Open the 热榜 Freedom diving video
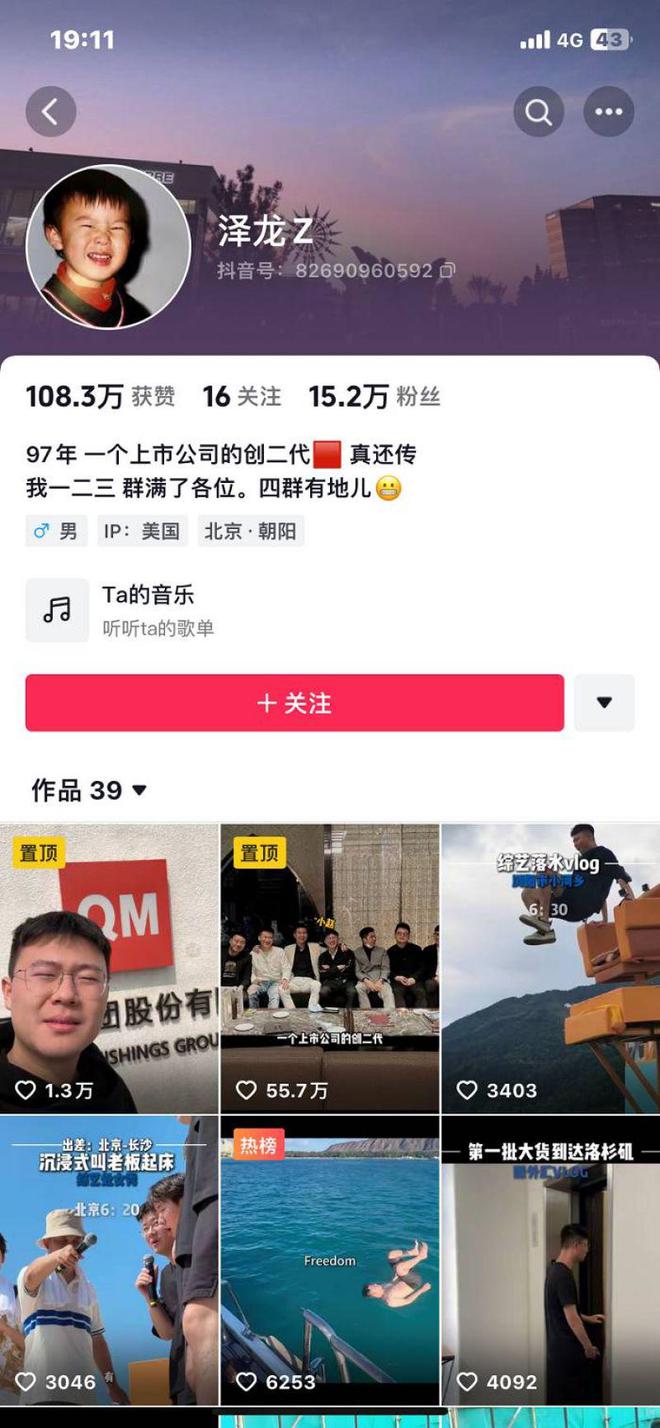Screen dimensions: 660x1428 [x=330, y=1260]
